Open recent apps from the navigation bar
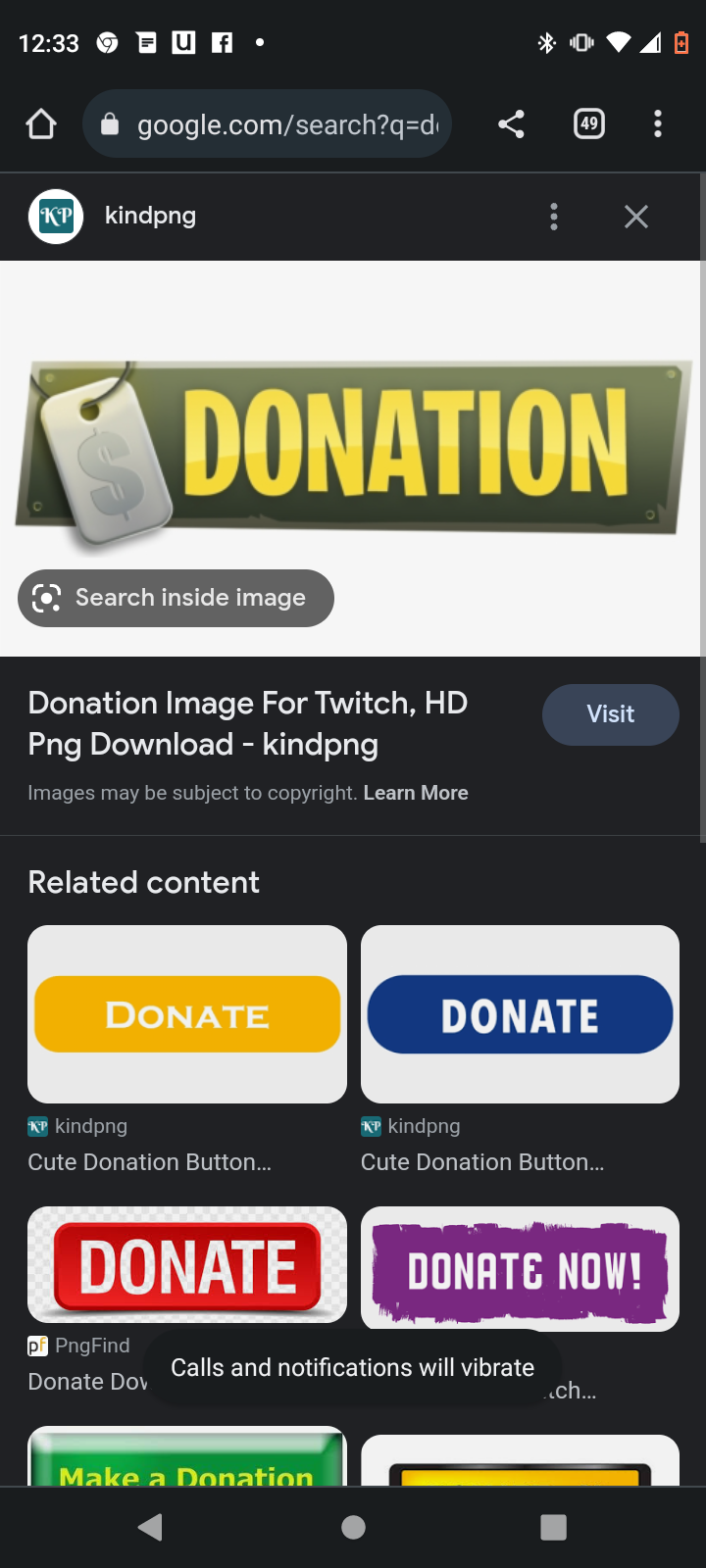 (x=554, y=1527)
